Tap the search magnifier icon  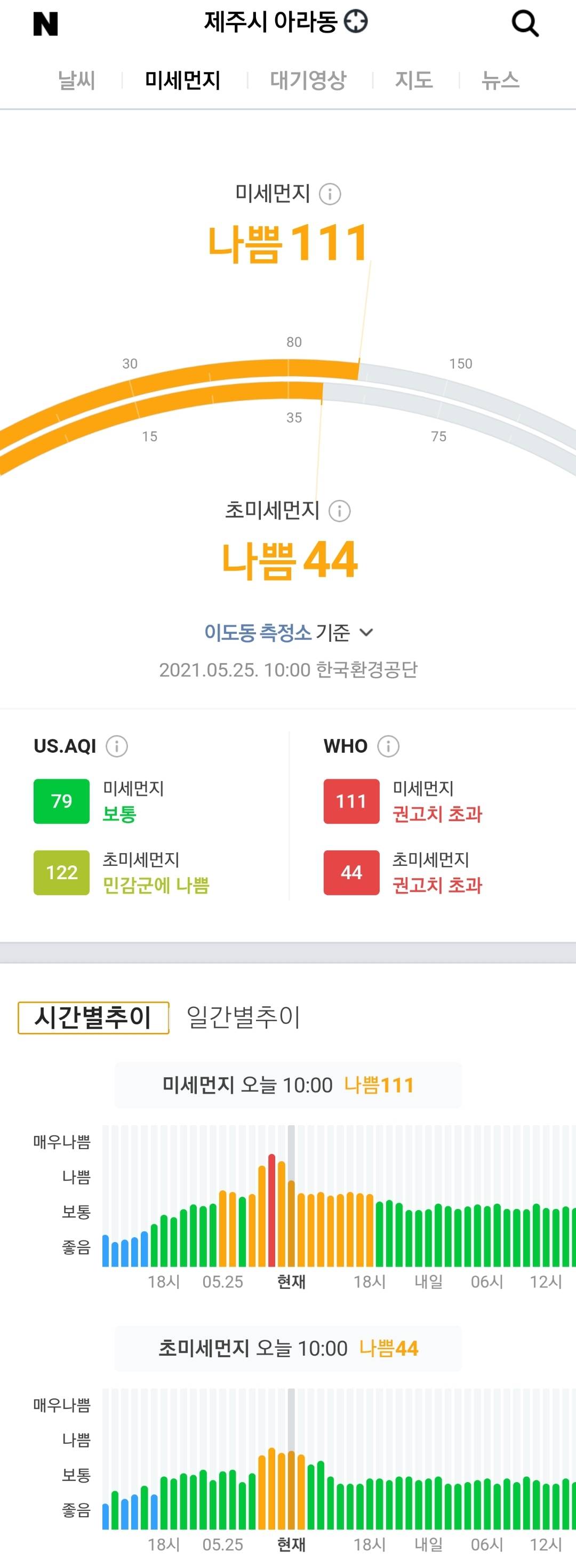coord(525,23)
